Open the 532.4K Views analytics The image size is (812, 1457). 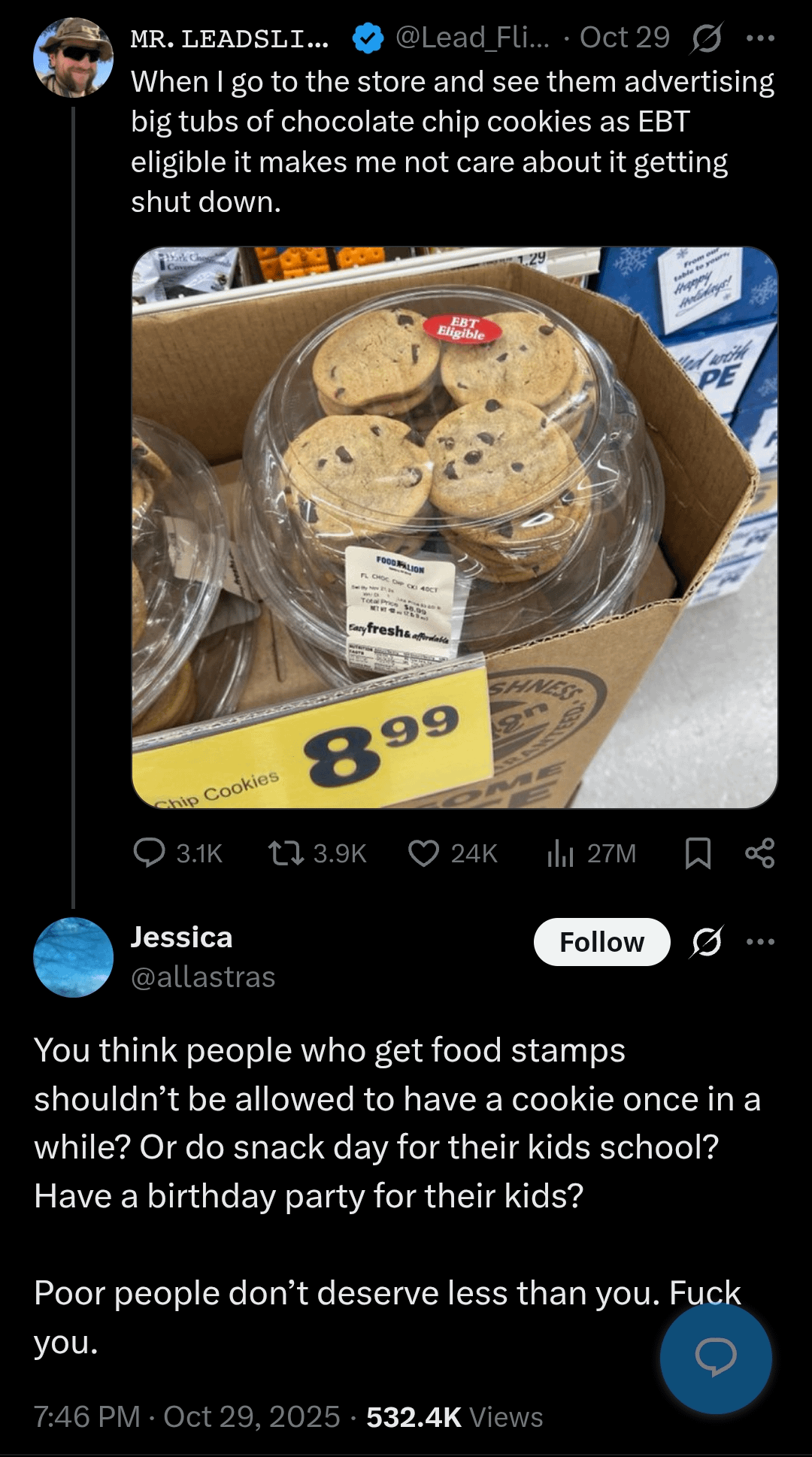click(x=454, y=1417)
